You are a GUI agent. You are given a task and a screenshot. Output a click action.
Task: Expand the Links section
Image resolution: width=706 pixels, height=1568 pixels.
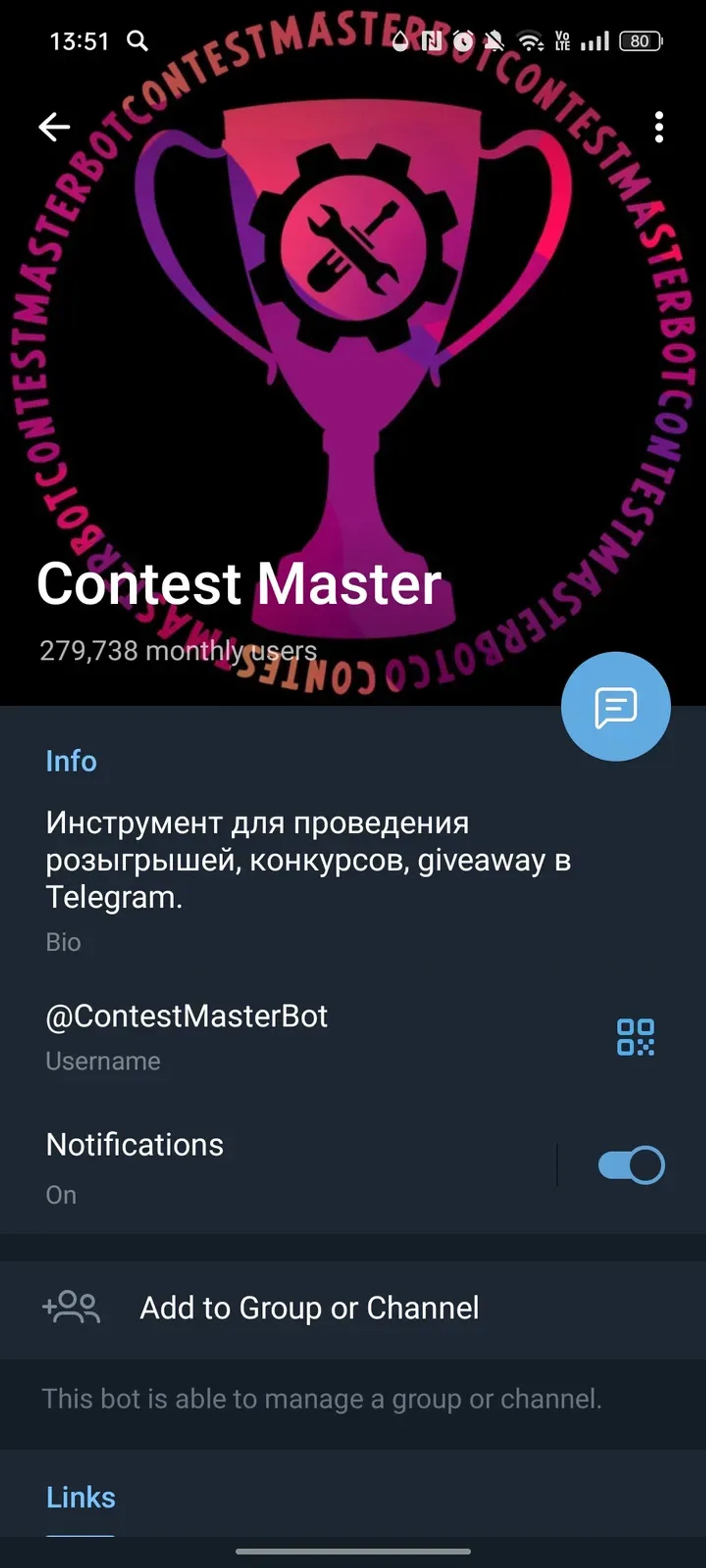(80, 1499)
